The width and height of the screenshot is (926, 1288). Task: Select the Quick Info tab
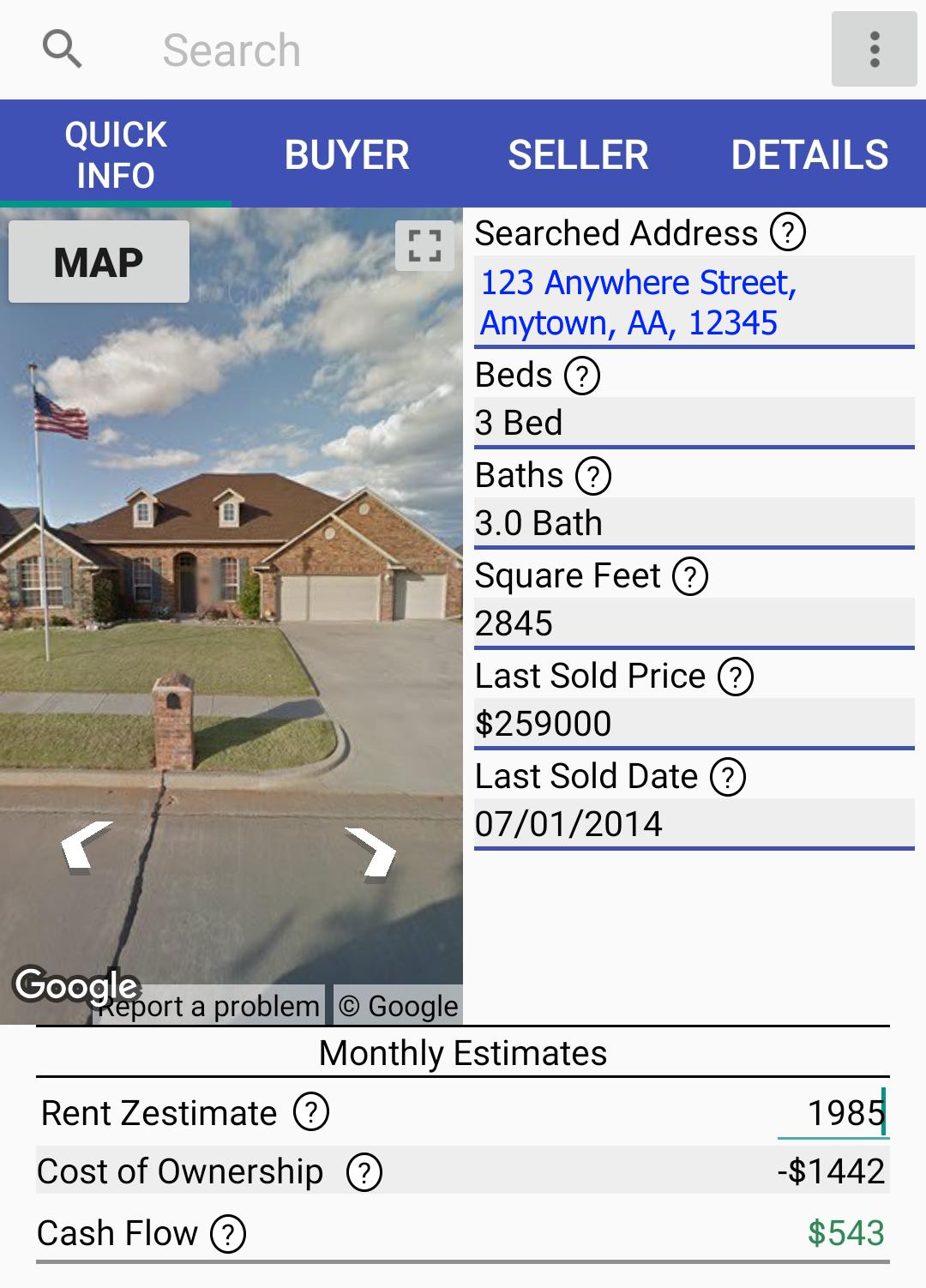point(116,155)
